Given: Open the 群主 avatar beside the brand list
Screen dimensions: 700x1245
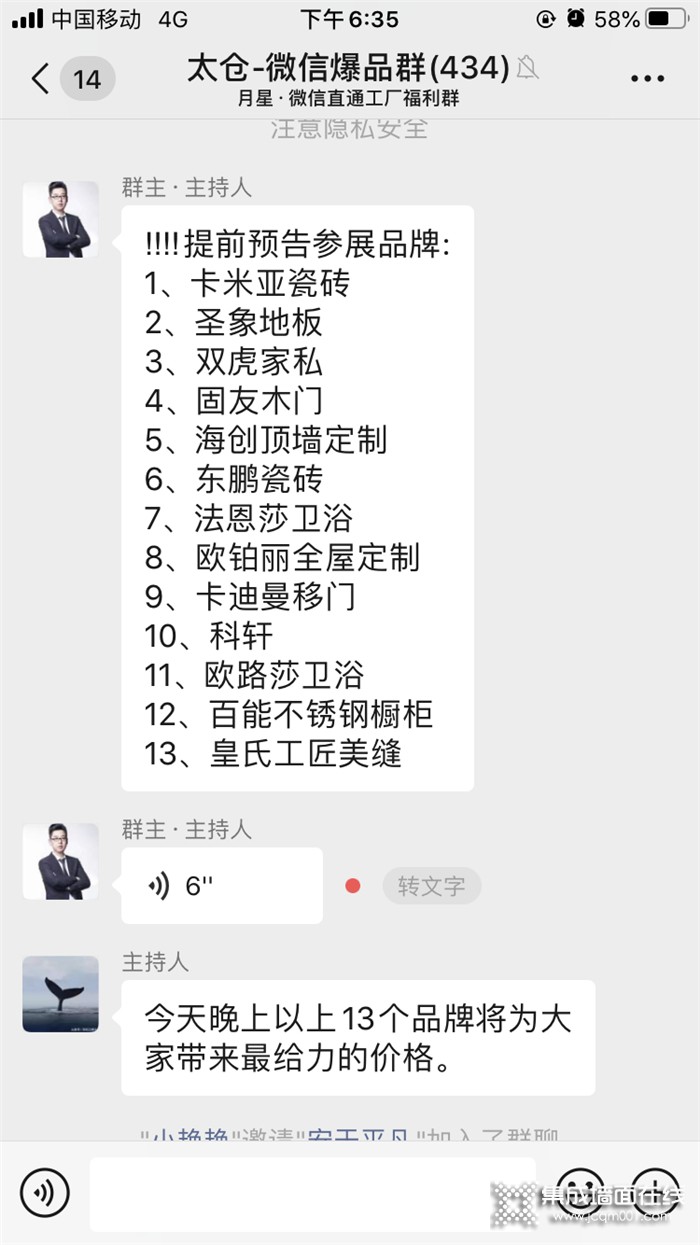Looking at the screenshot, I should [60, 219].
